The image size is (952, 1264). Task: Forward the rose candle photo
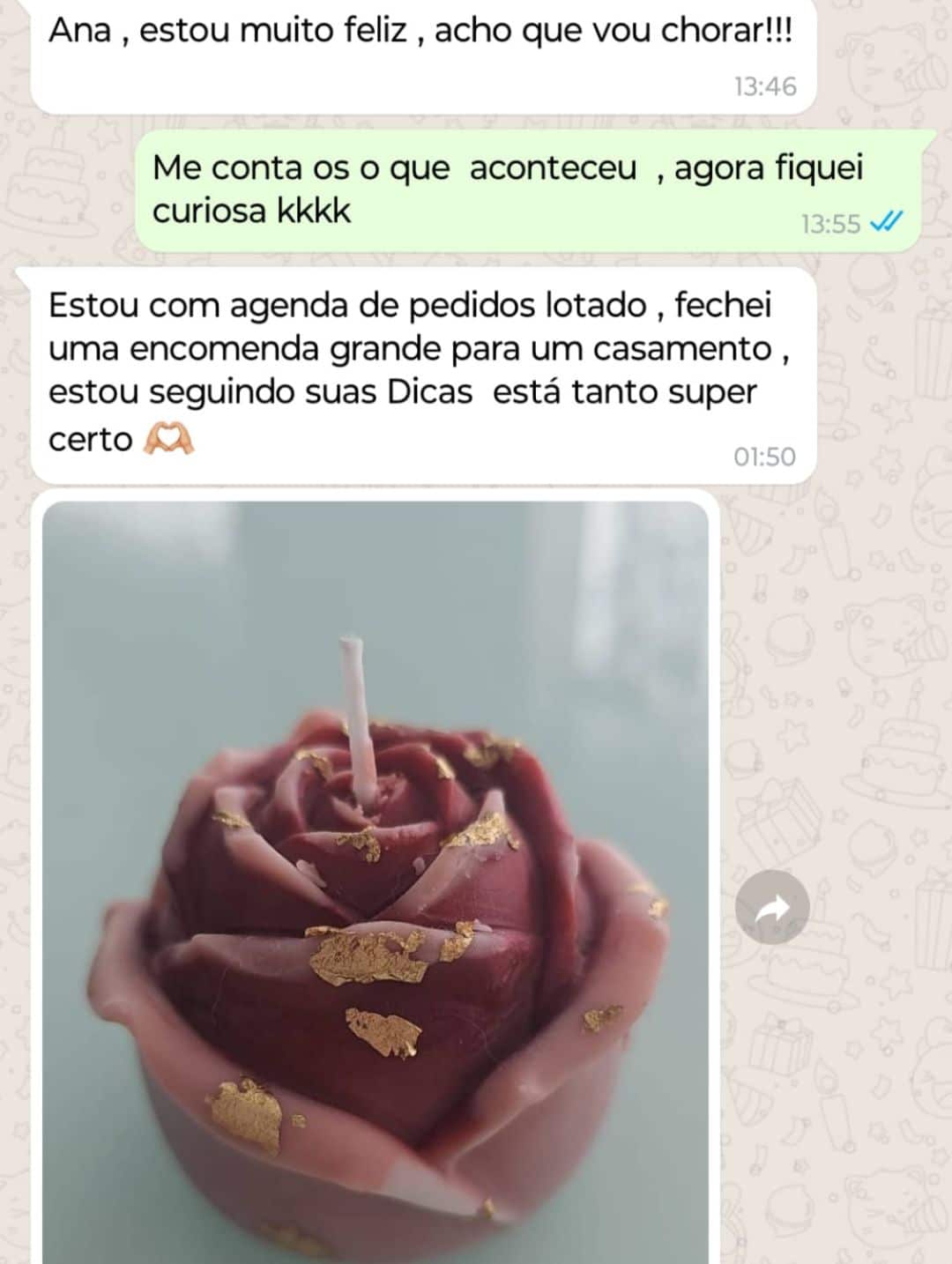(x=772, y=907)
